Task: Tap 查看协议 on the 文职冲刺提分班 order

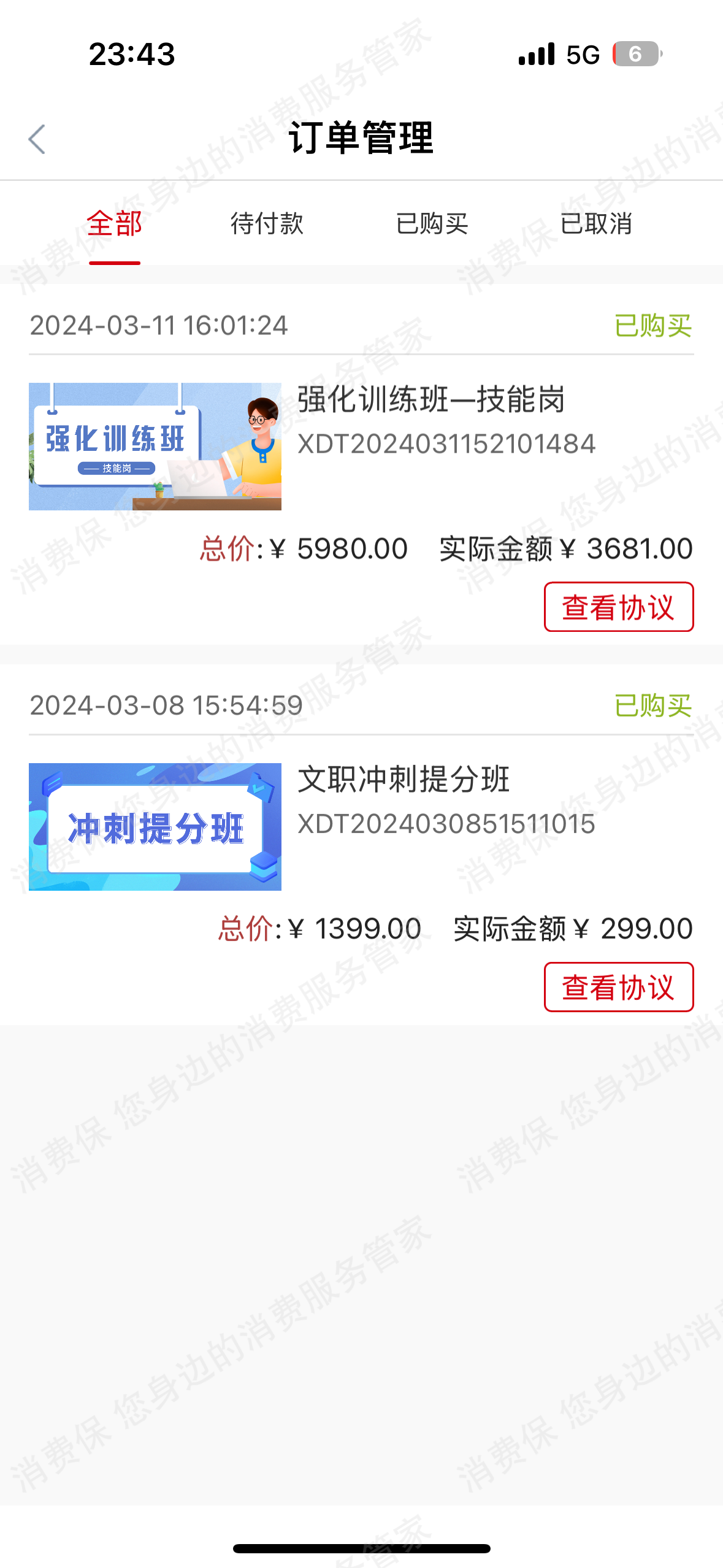Action: tap(619, 987)
